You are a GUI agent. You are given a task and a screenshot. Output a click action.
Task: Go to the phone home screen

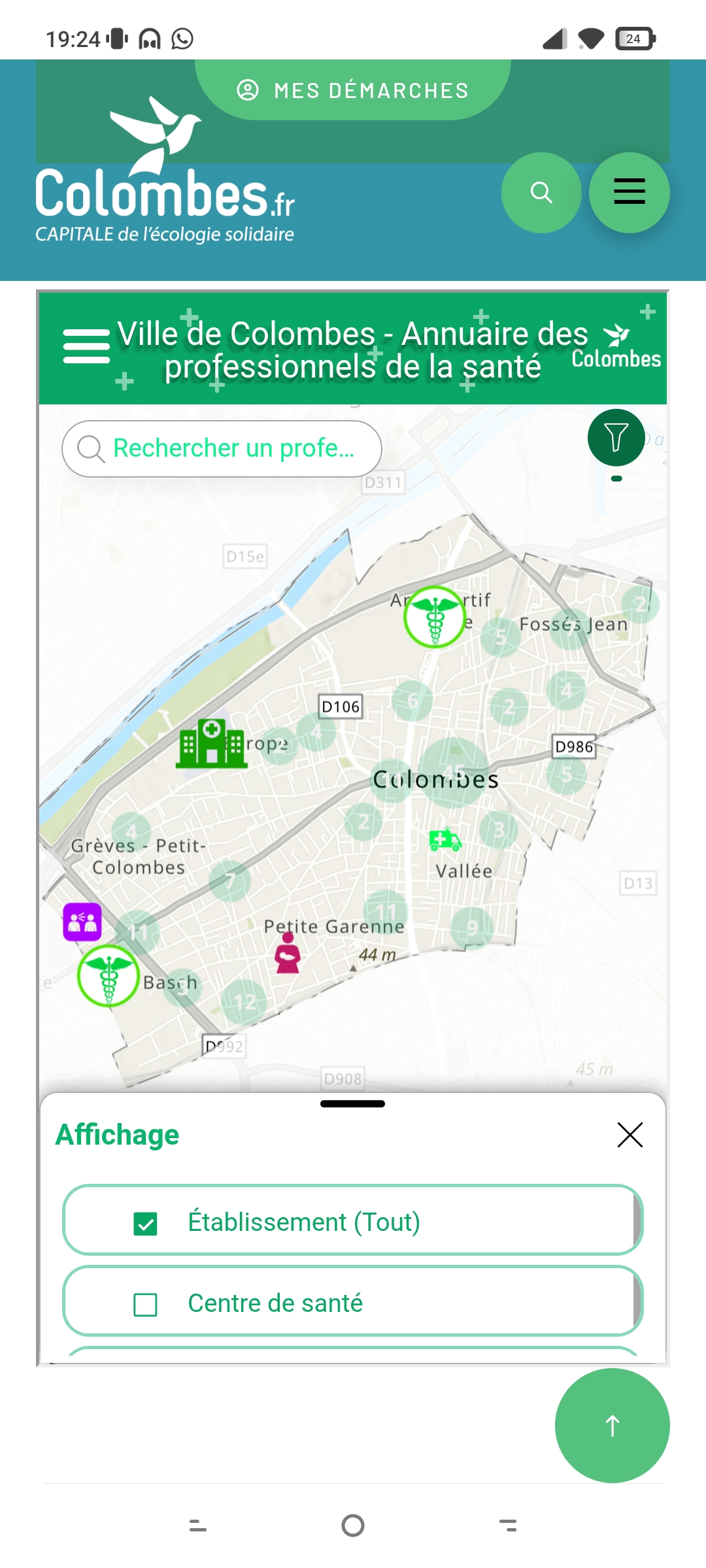point(353,1526)
